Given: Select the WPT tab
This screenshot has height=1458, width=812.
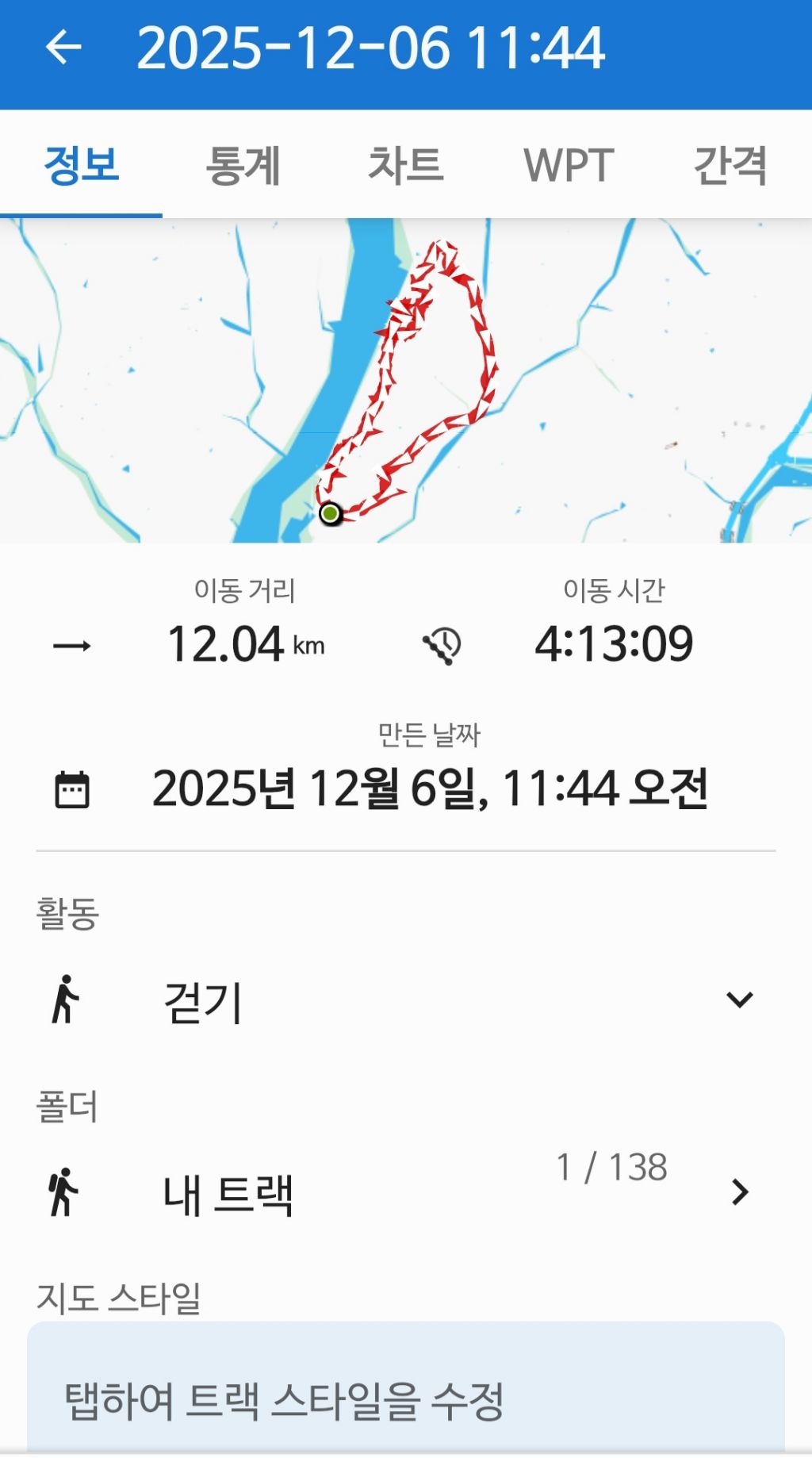Looking at the screenshot, I should point(569,165).
